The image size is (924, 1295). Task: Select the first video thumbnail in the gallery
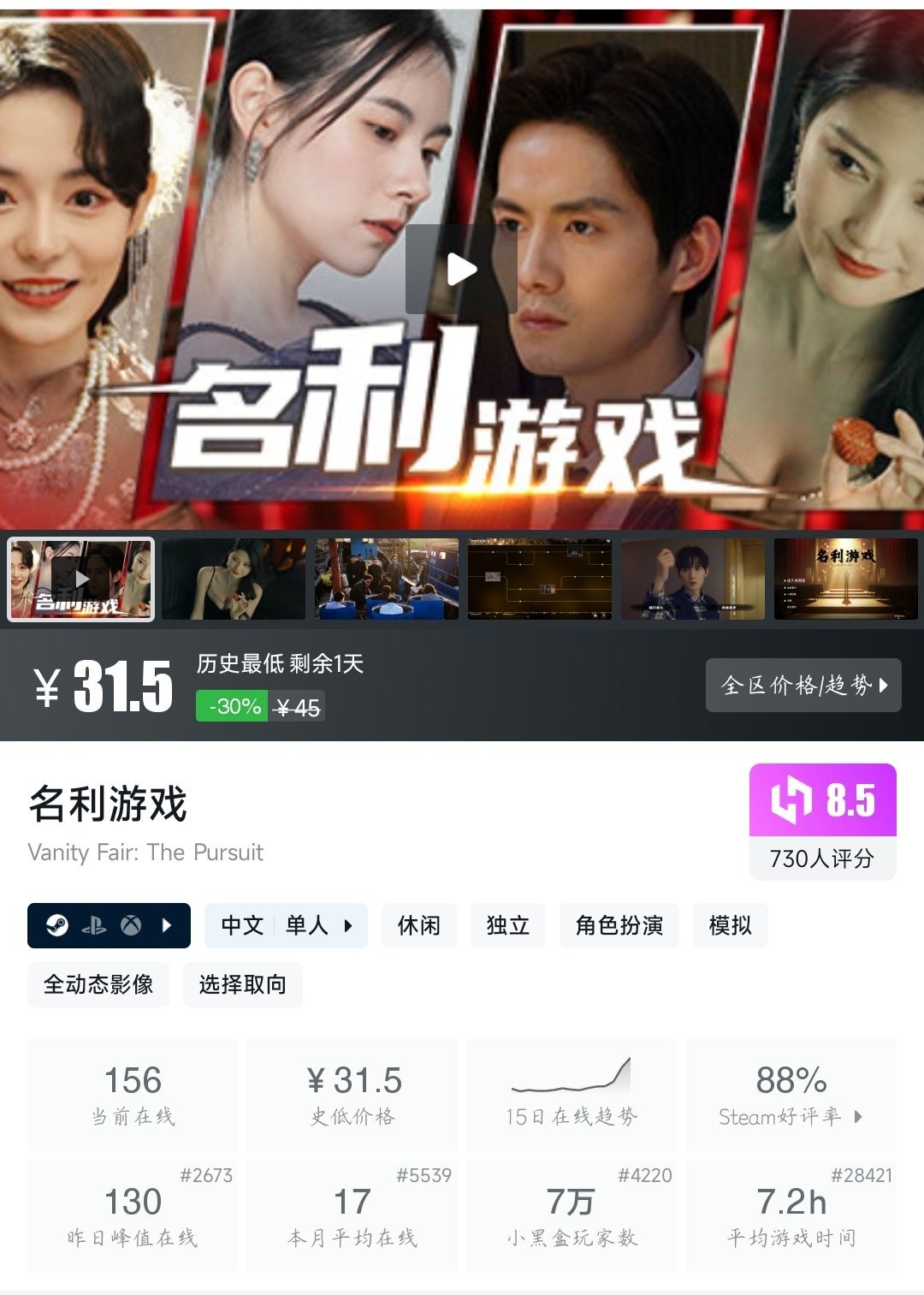[81, 579]
